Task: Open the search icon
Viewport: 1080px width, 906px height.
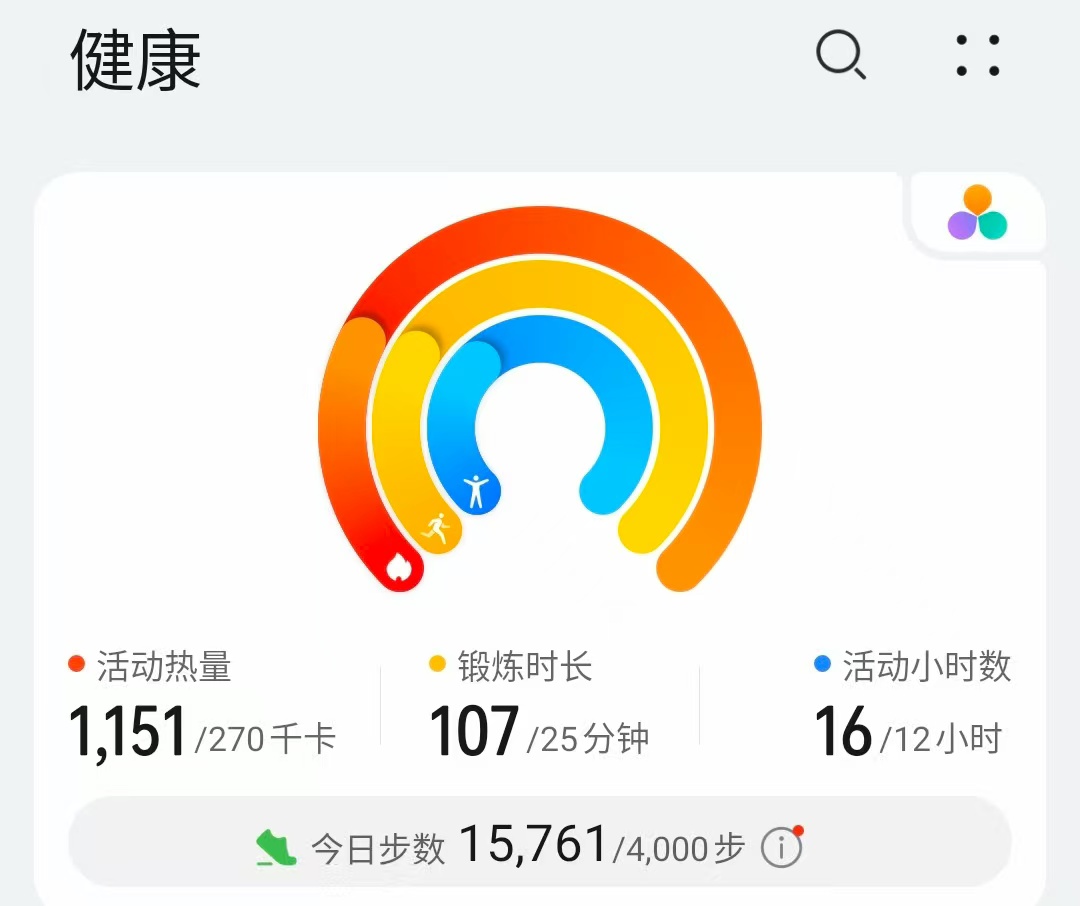Action: [840, 56]
